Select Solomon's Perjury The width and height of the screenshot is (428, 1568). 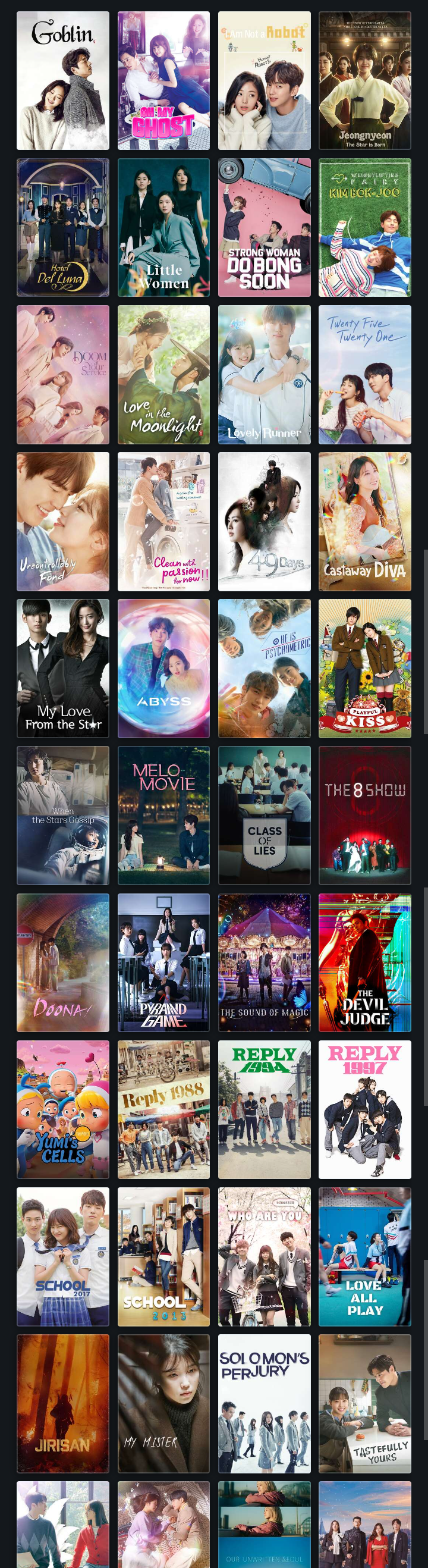[x=265, y=1404]
